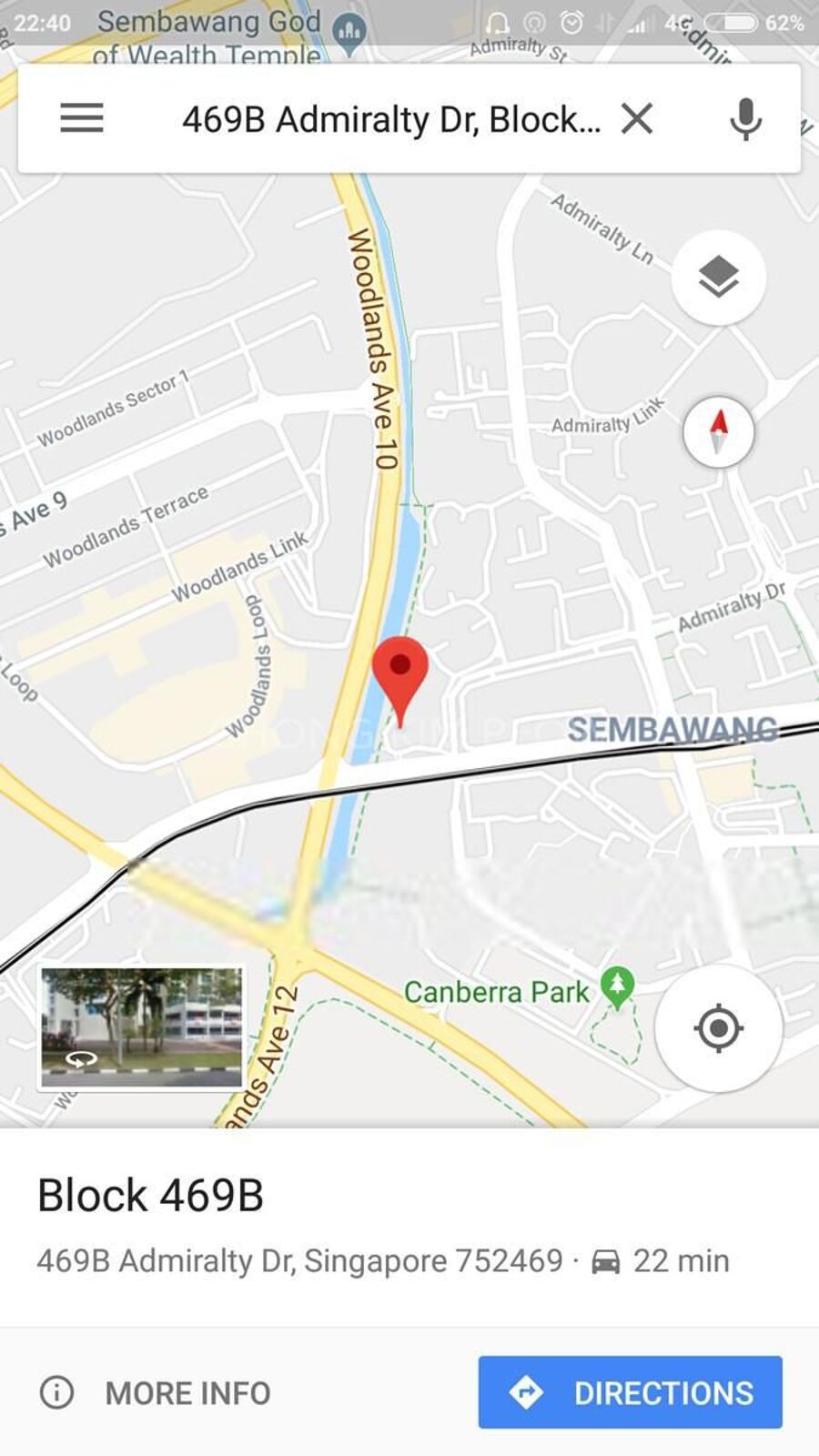Tap the MORE INFO button
Image resolution: width=819 pixels, height=1456 pixels.
[x=156, y=1392]
